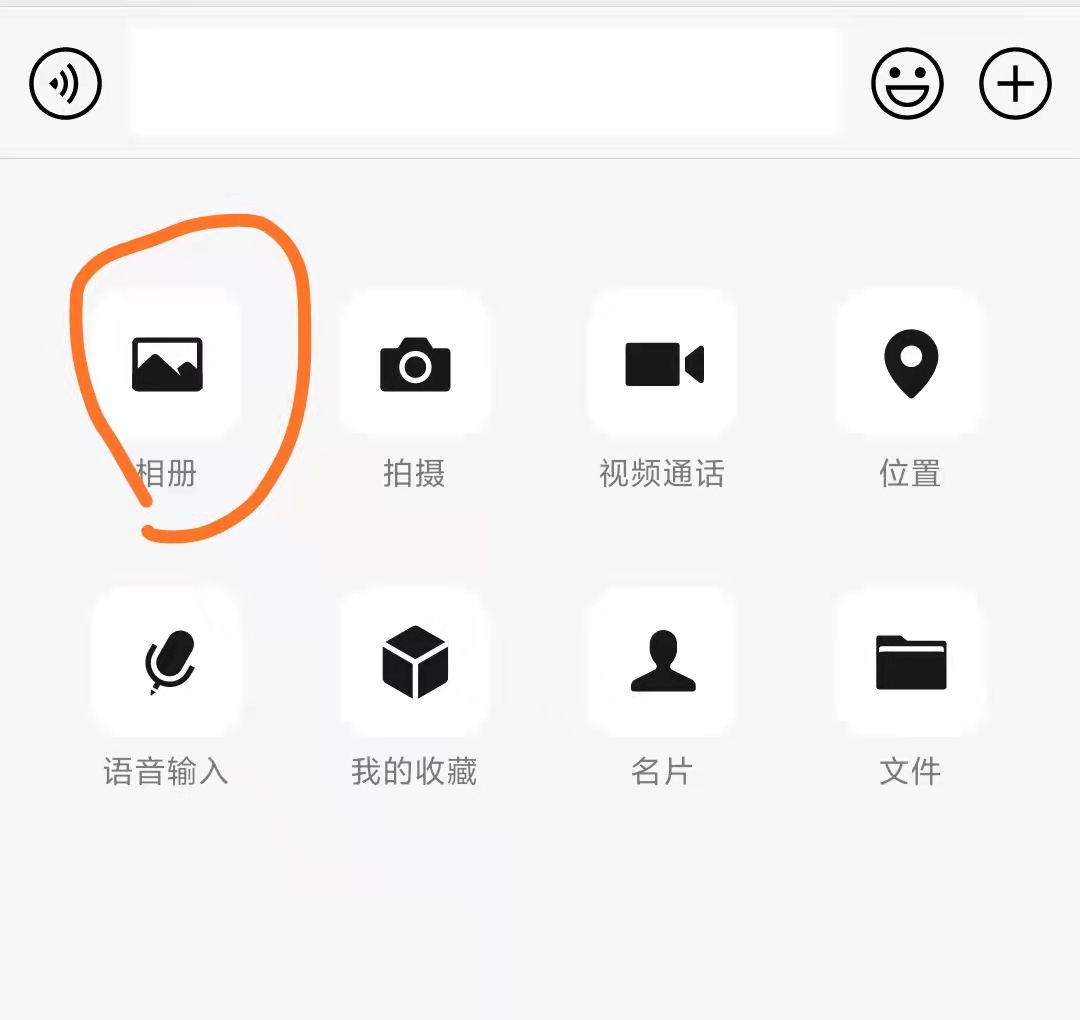Launch 拍摄 camera capture
Screen dimensions: 1080x1020
tap(415, 364)
